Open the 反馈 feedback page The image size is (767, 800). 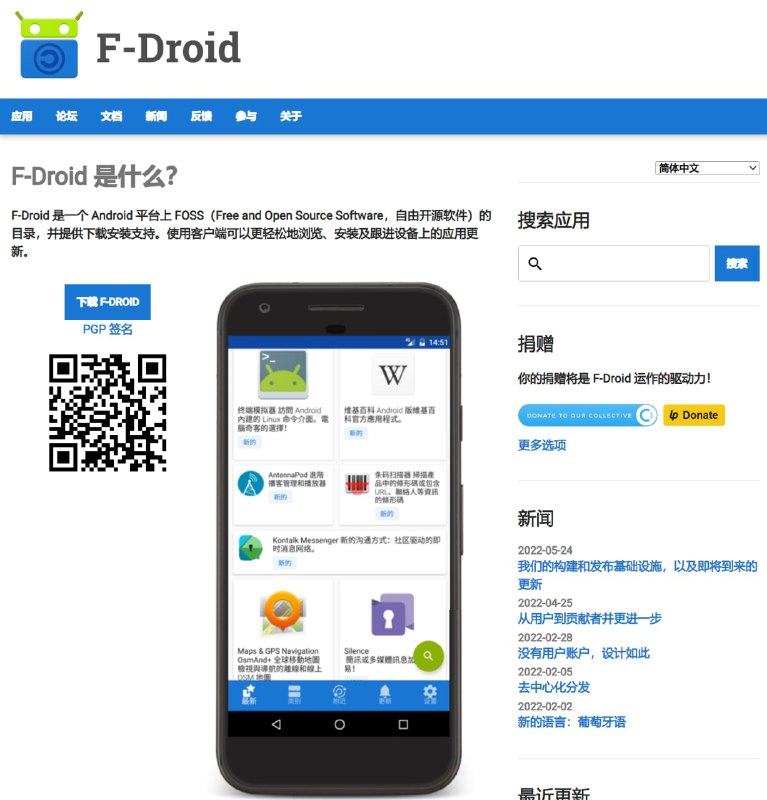(201, 116)
